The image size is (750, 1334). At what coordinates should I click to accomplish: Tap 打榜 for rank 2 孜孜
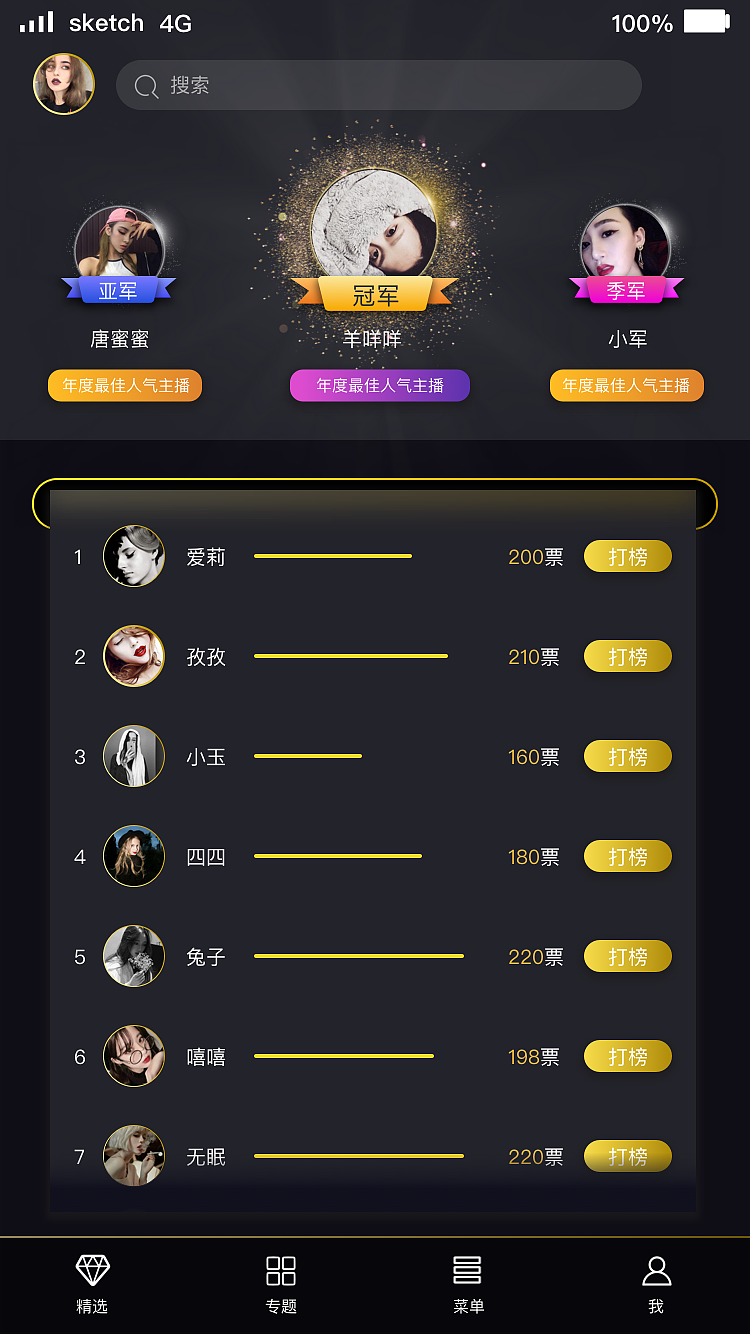627,656
